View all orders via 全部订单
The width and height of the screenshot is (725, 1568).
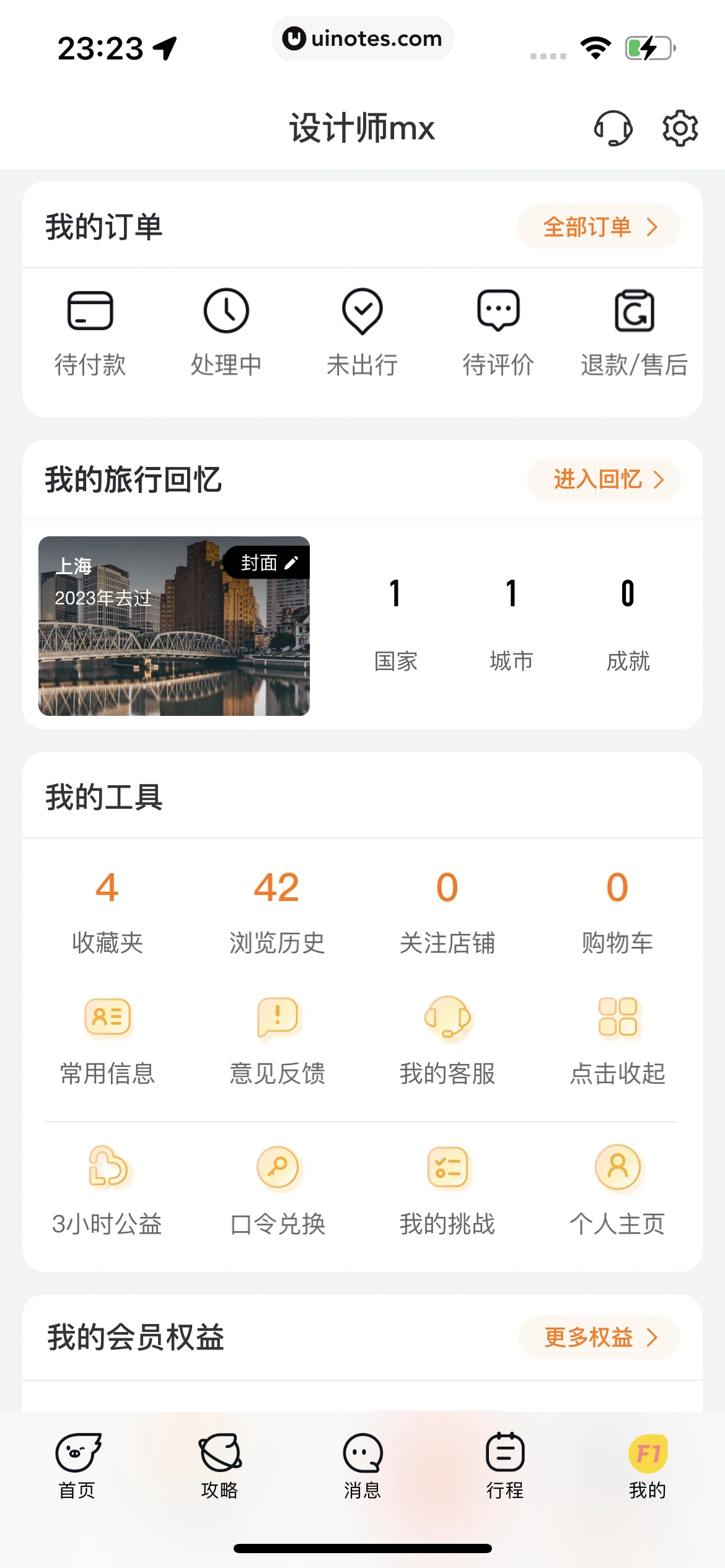598,227
